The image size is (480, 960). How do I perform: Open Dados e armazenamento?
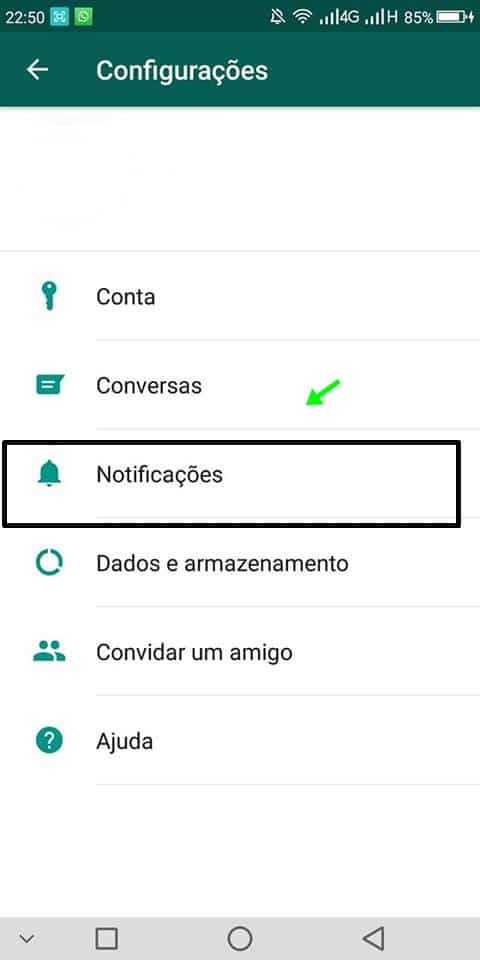click(240, 563)
